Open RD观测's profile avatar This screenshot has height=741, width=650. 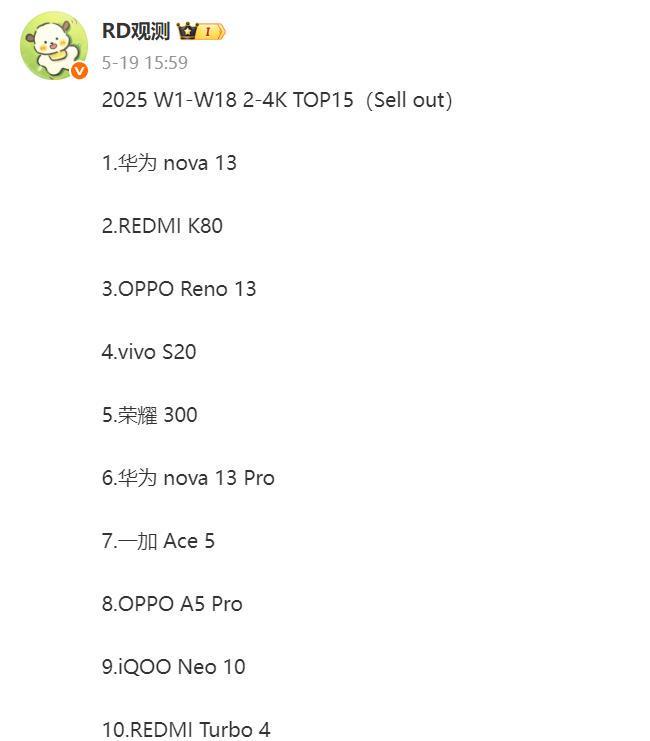pyautogui.click(x=54, y=45)
